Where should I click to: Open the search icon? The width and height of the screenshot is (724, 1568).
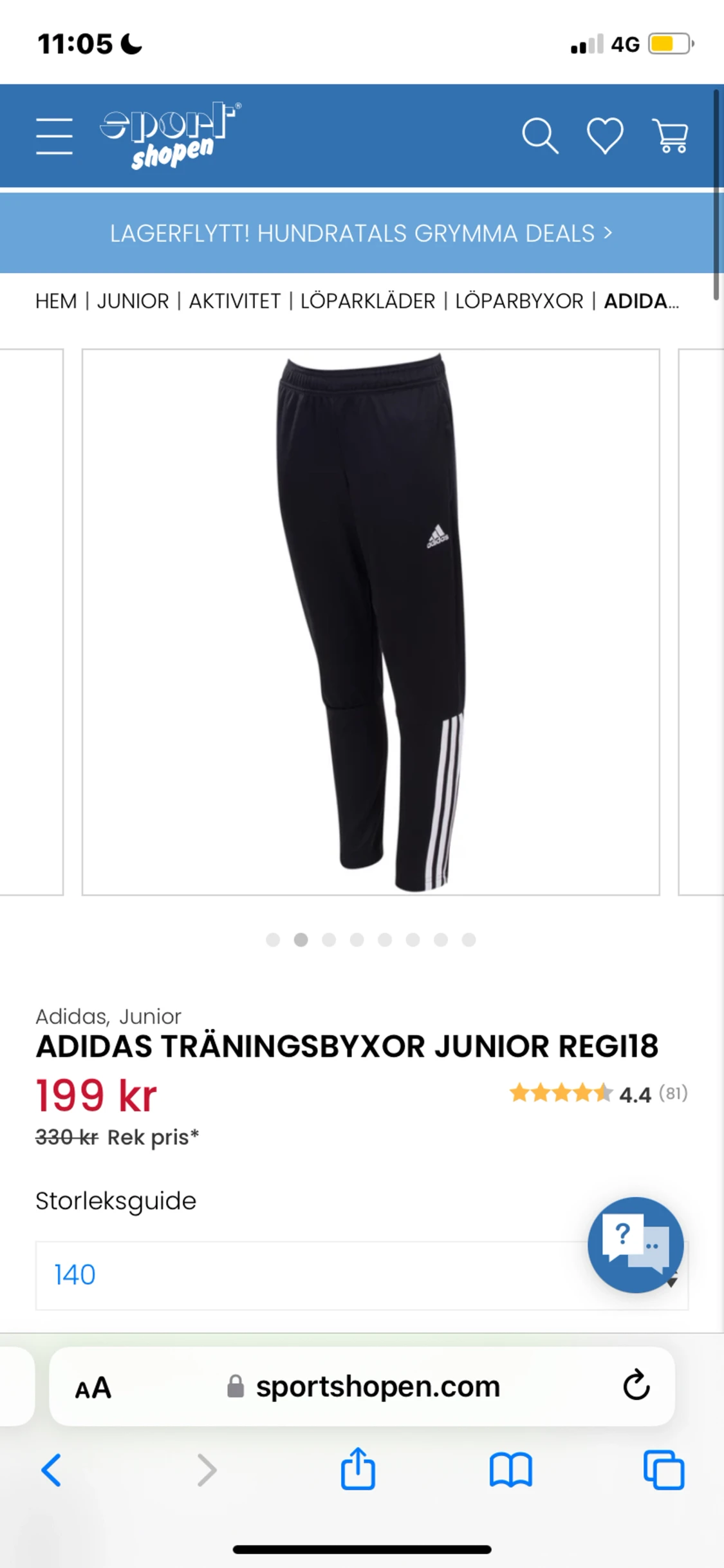(x=541, y=135)
